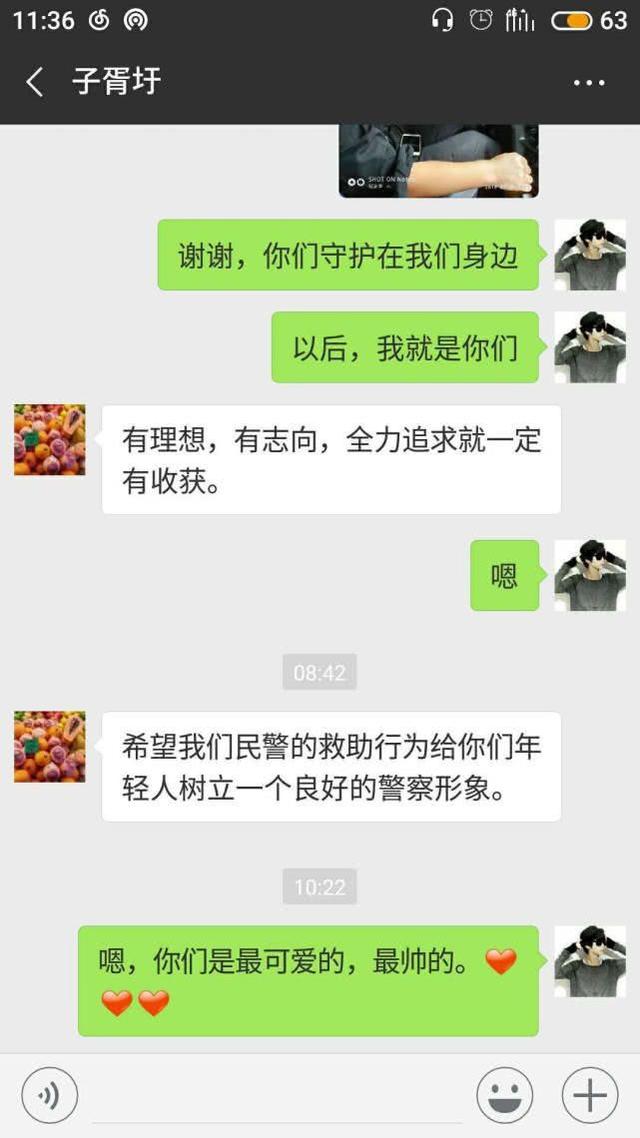Switch to voice message input
This screenshot has width=640, height=1138.
tap(49, 1096)
